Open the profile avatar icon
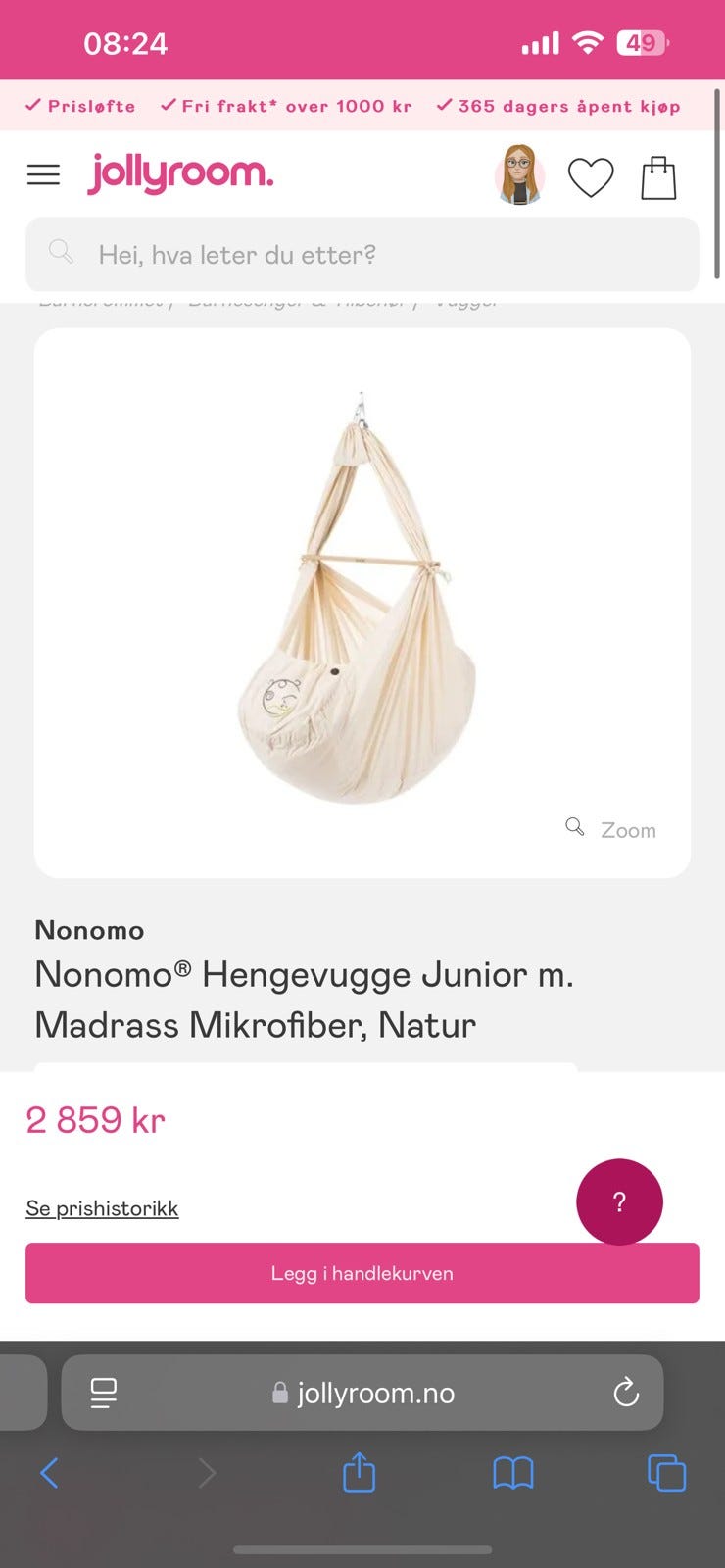The width and height of the screenshot is (725, 1568). 519,174
